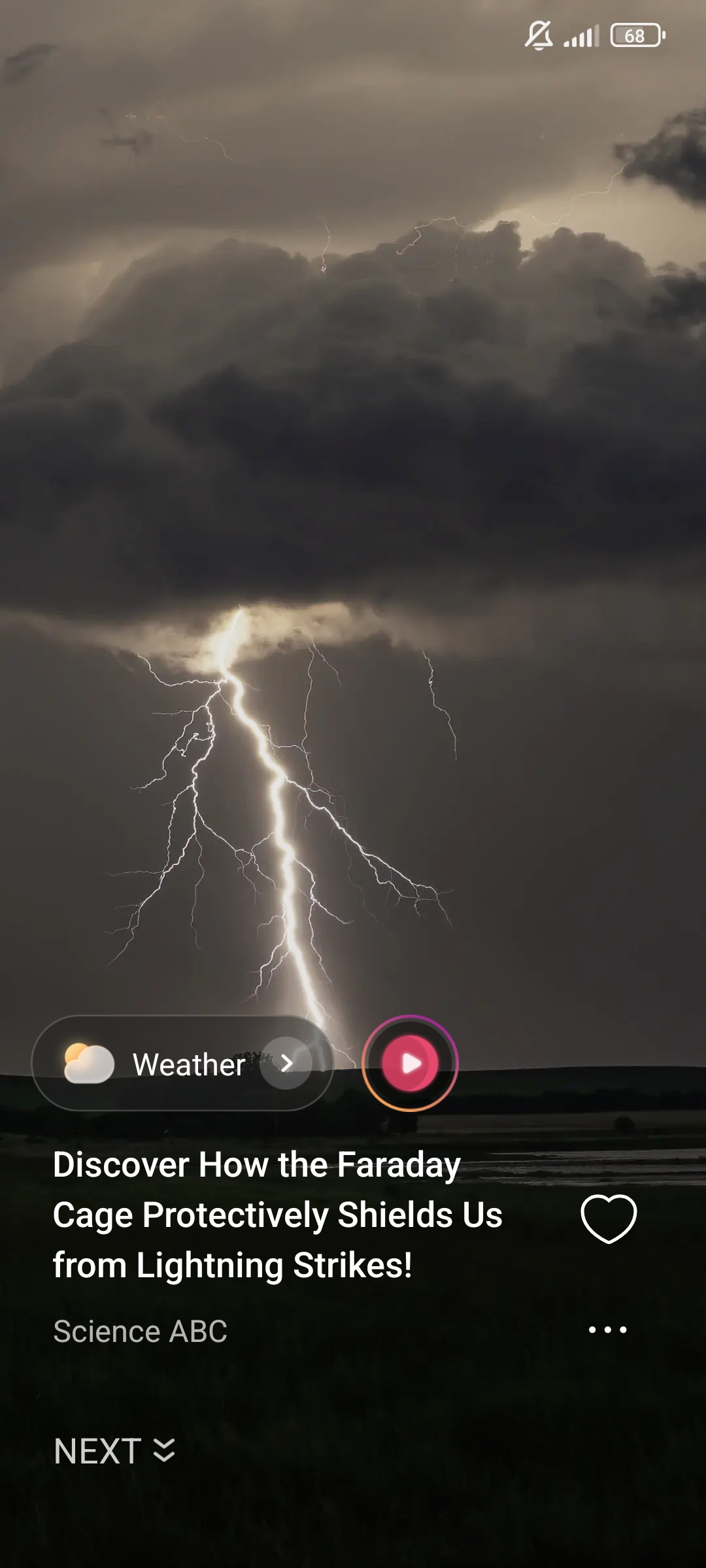
Task: Like this story with the heart icon
Action: point(608,1218)
